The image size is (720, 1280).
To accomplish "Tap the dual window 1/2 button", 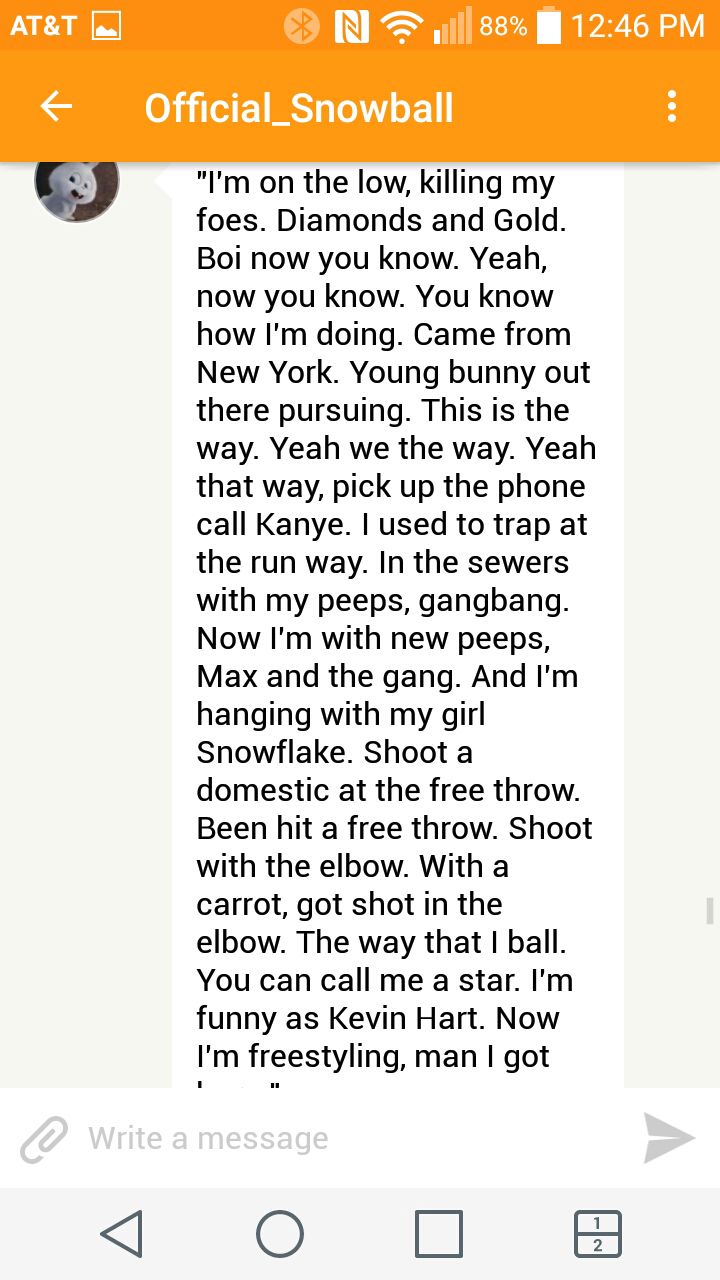I will pyautogui.click(x=598, y=1233).
